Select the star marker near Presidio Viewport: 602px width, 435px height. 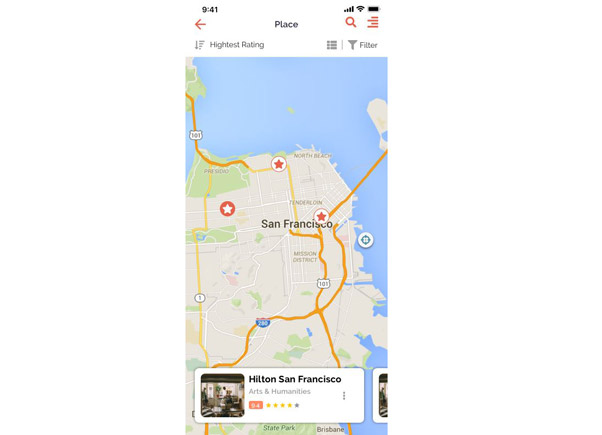coord(228,209)
